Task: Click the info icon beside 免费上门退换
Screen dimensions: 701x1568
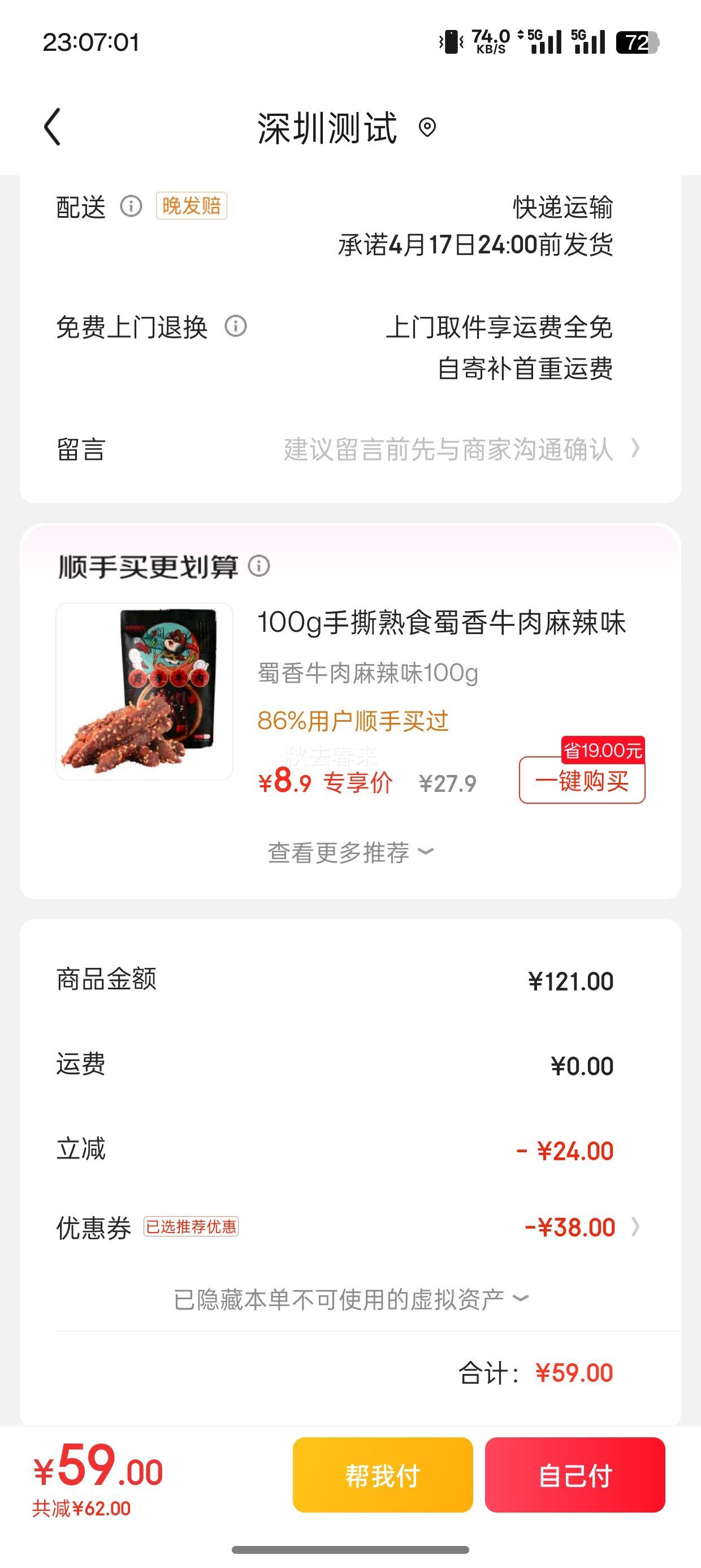Action: (237, 325)
